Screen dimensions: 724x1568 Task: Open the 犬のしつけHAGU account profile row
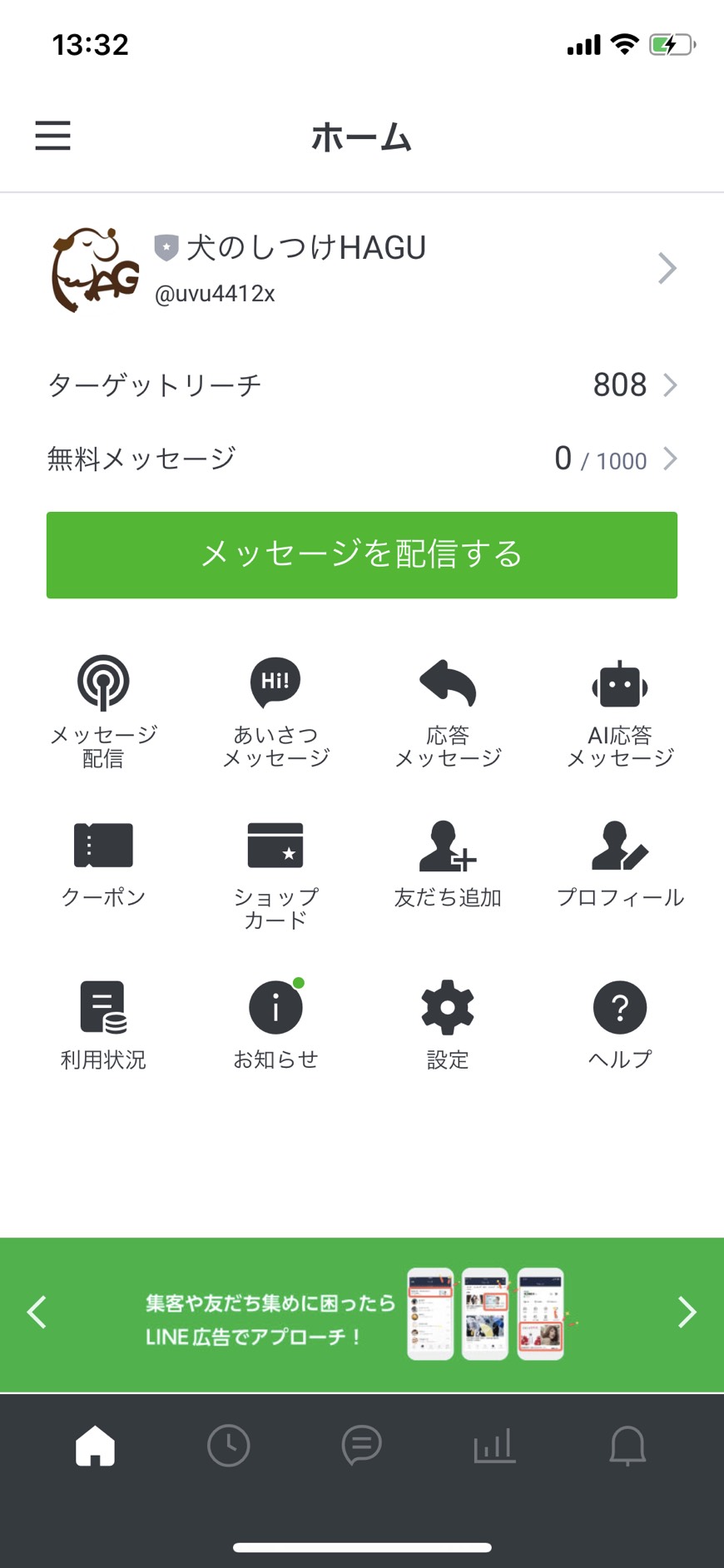[x=362, y=269]
